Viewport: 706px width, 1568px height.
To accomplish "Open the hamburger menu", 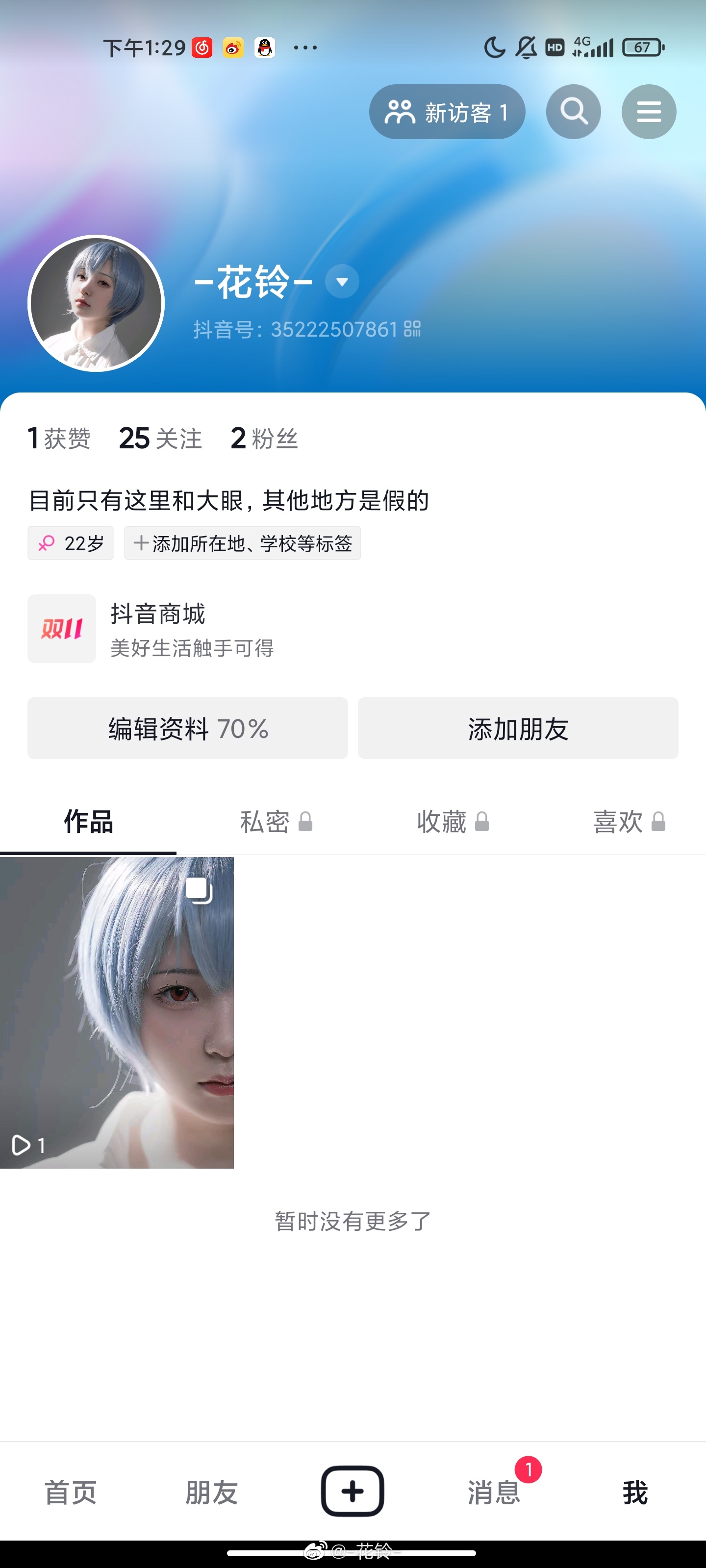I will [648, 112].
